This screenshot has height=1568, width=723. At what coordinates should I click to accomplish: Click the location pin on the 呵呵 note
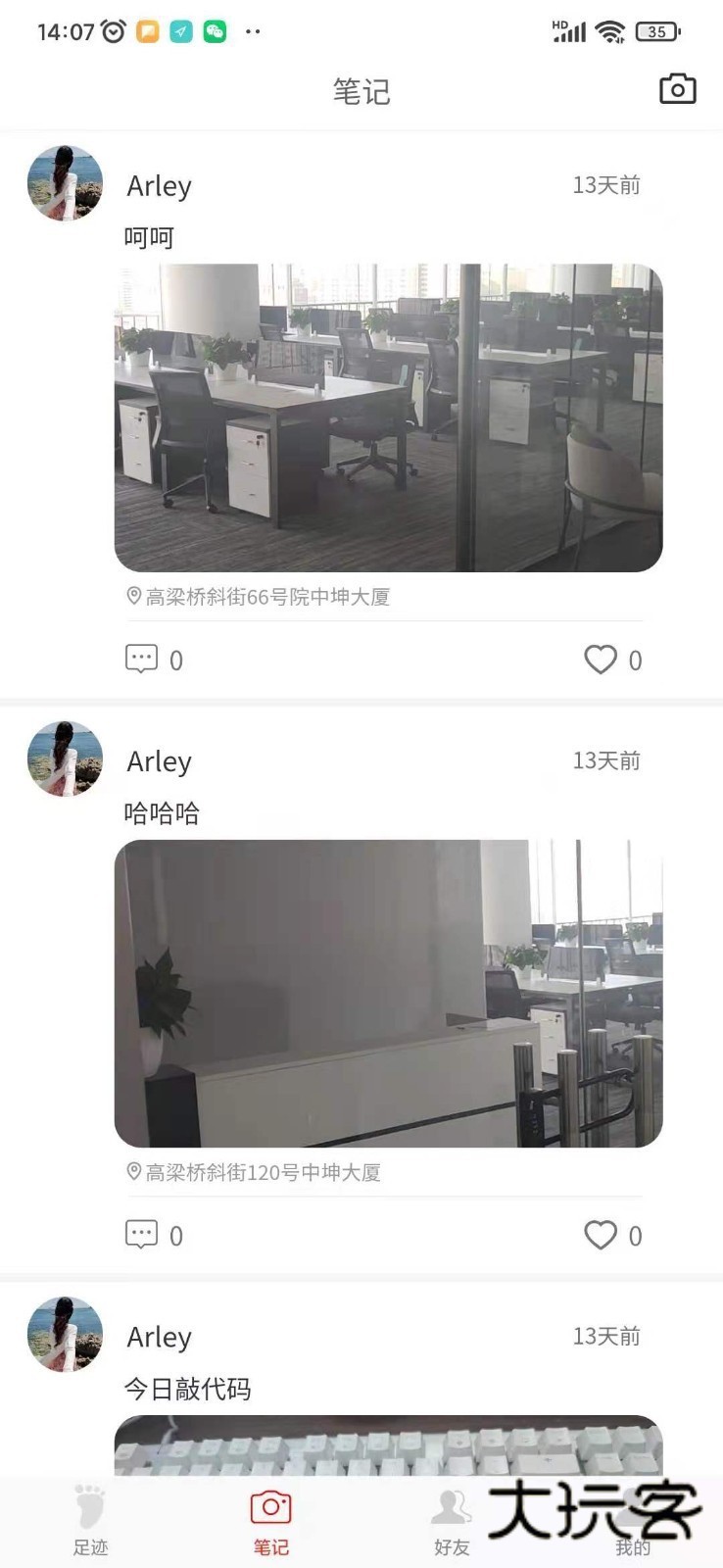click(x=133, y=597)
